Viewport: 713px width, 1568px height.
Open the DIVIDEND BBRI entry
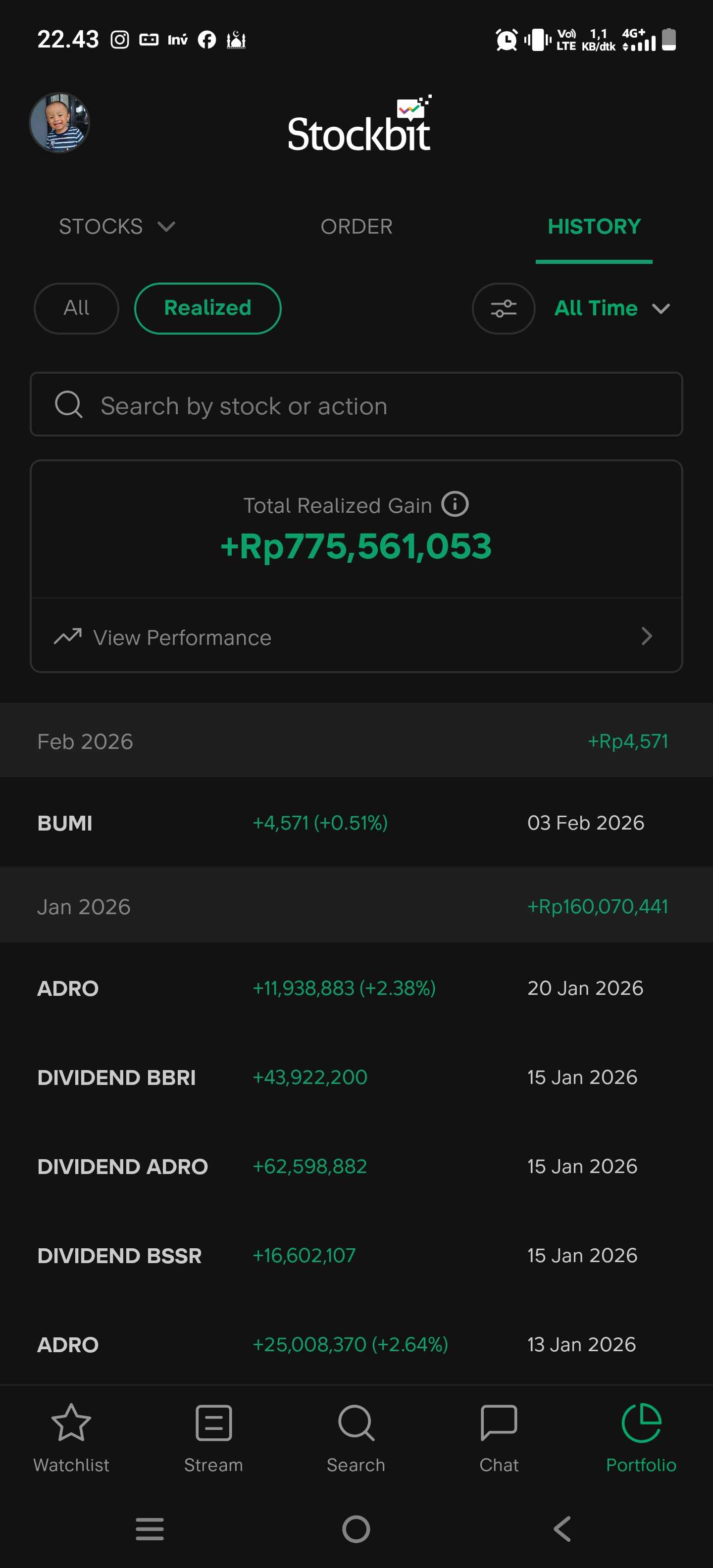(356, 1077)
